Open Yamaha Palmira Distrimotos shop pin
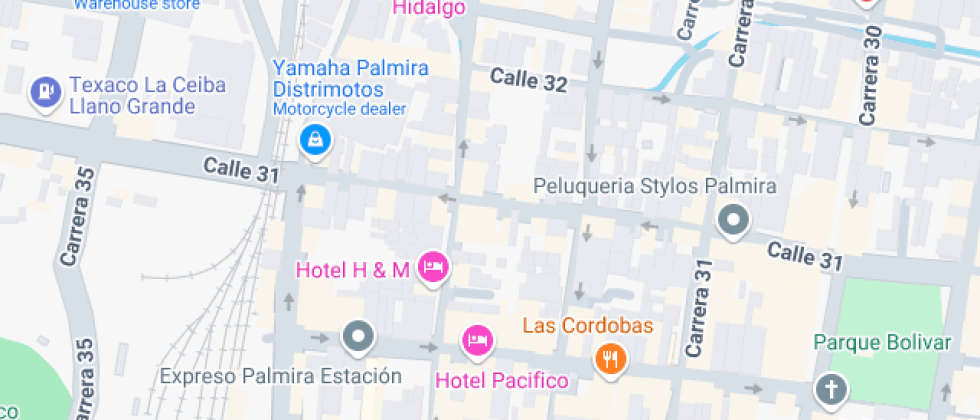 315,140
